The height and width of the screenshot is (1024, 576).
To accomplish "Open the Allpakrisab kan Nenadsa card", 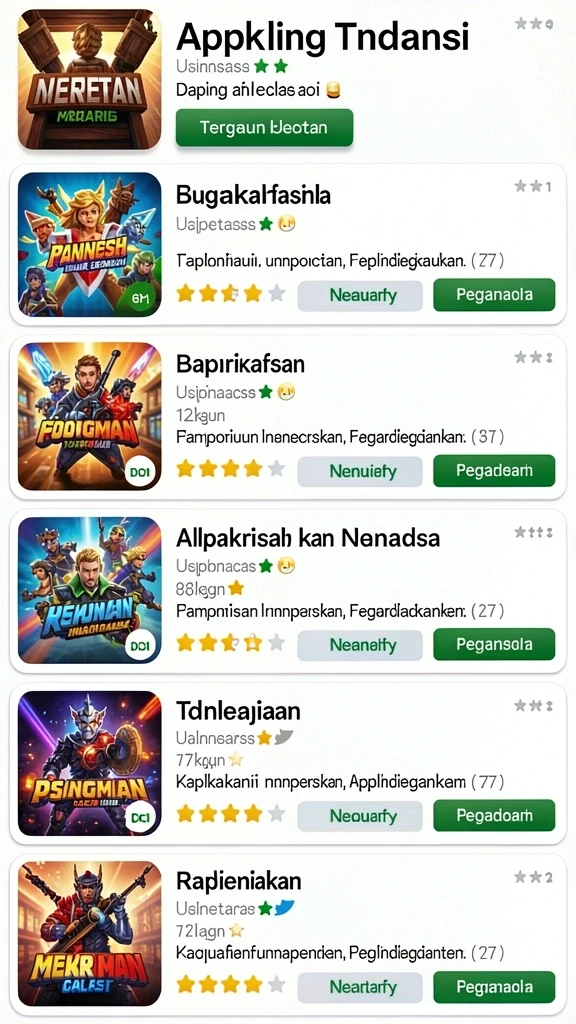I will coord(288,591).
